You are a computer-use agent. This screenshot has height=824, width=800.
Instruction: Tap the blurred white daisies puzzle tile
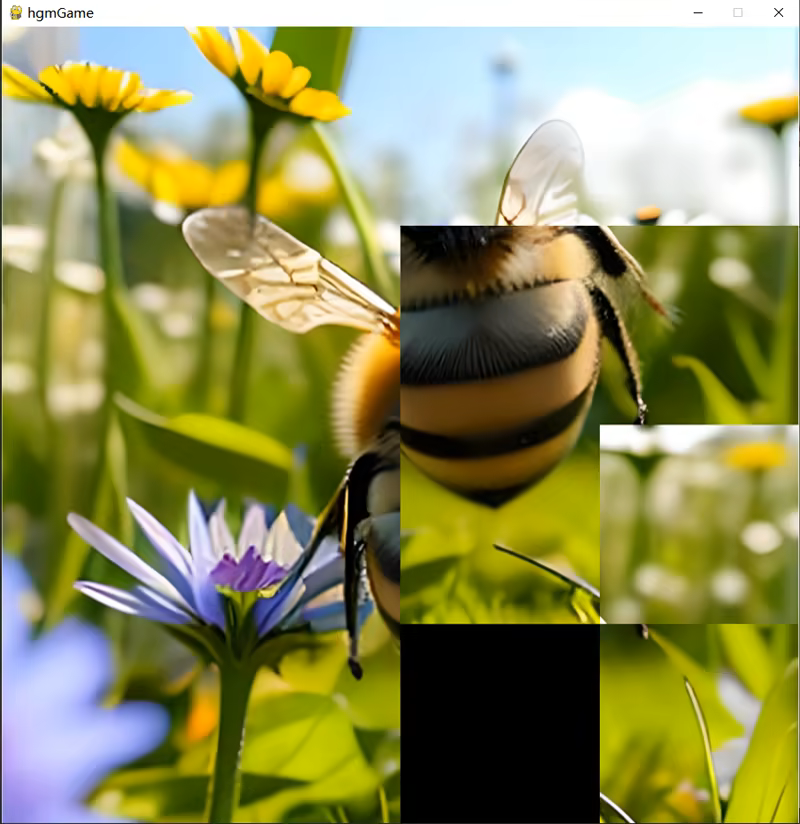tap(700, 524)
